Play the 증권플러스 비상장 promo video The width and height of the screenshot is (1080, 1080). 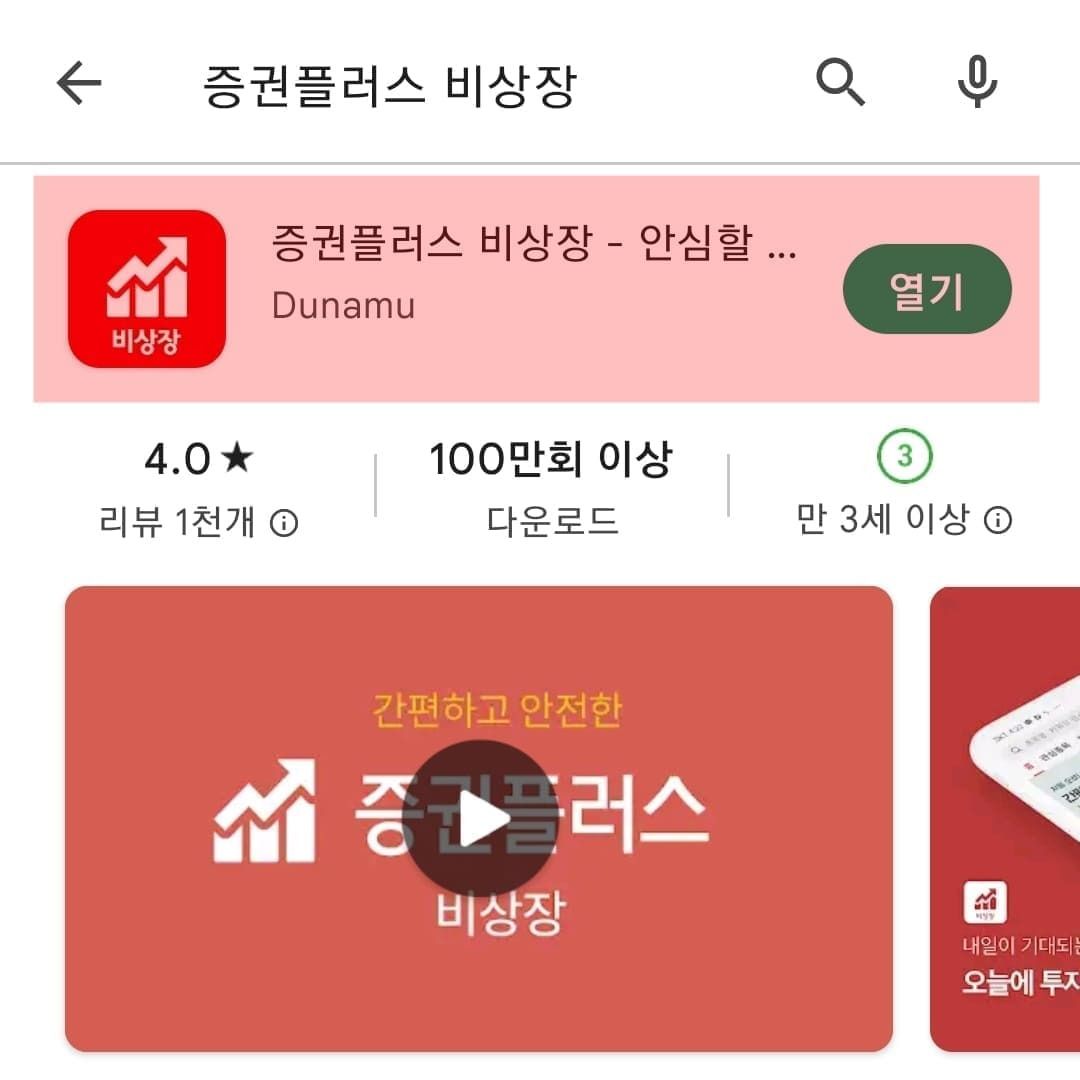point(478,818)
